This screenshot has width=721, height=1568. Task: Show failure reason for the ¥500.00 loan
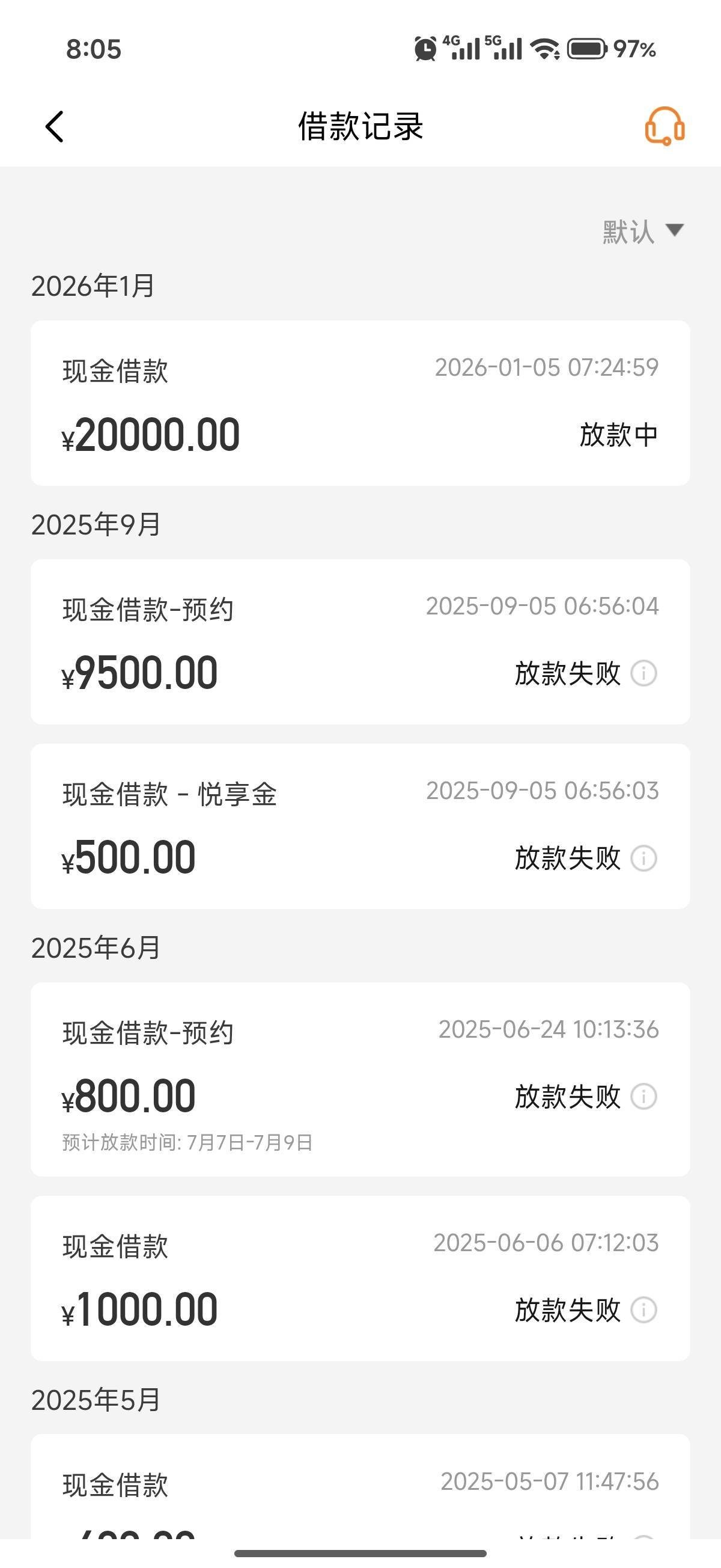coord(643,859)
